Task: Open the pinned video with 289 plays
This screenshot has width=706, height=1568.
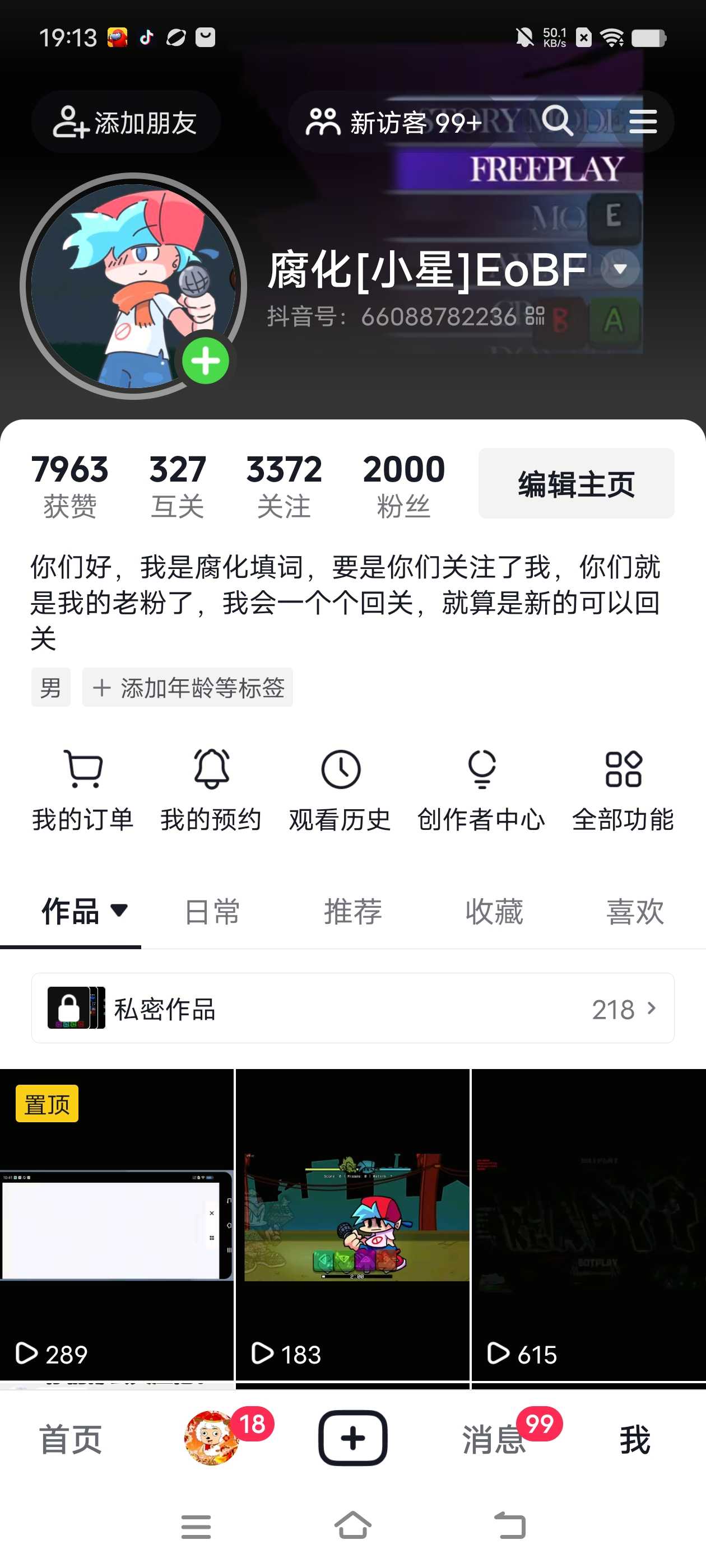Action: [117, 1225]
